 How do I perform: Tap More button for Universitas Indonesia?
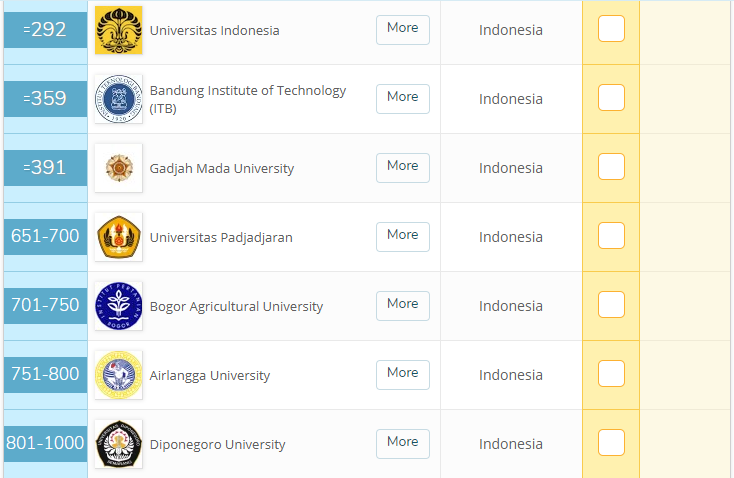tap(402, 29)
